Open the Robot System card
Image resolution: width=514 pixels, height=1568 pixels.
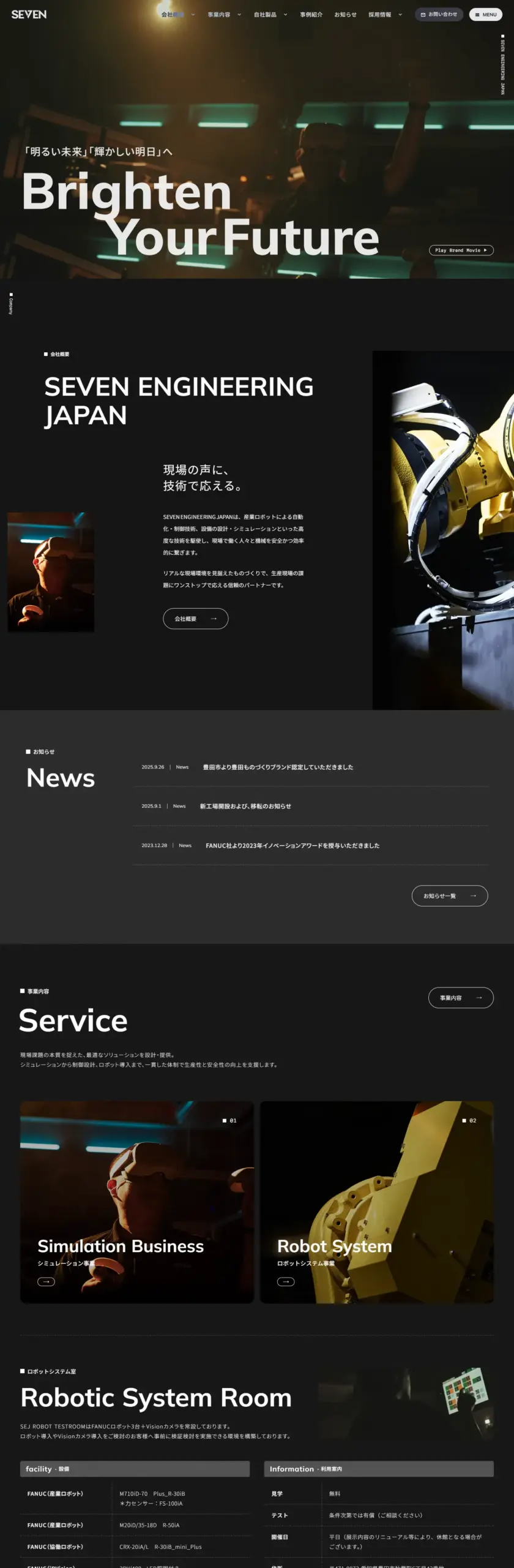pyautogui.click(x=376, y=1202)
